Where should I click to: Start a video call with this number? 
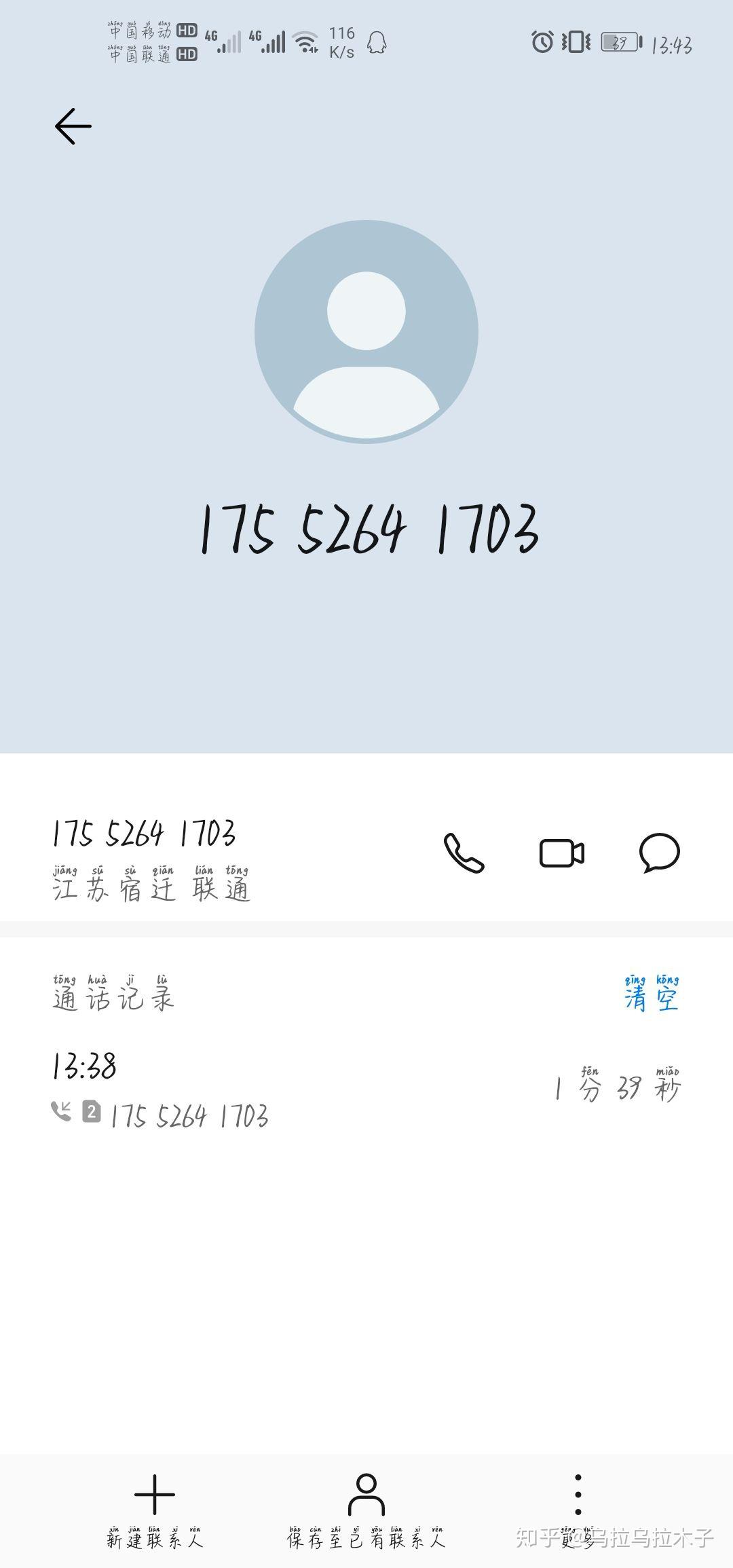(x=561, y=853)
